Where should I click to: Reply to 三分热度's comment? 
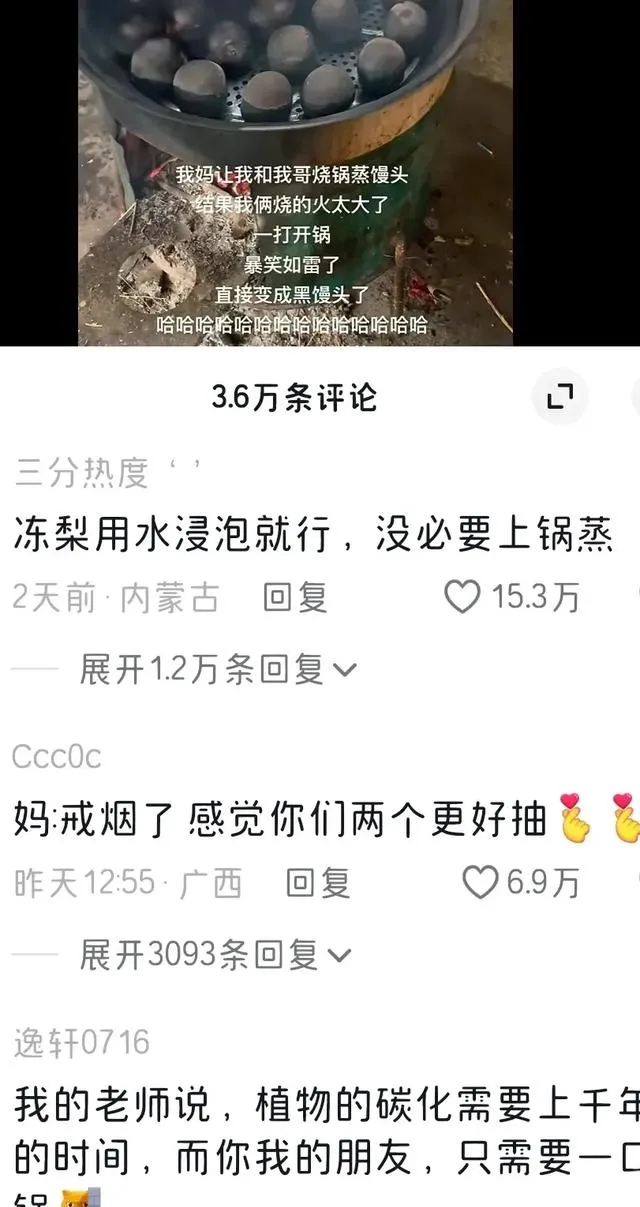click(295, 598)
